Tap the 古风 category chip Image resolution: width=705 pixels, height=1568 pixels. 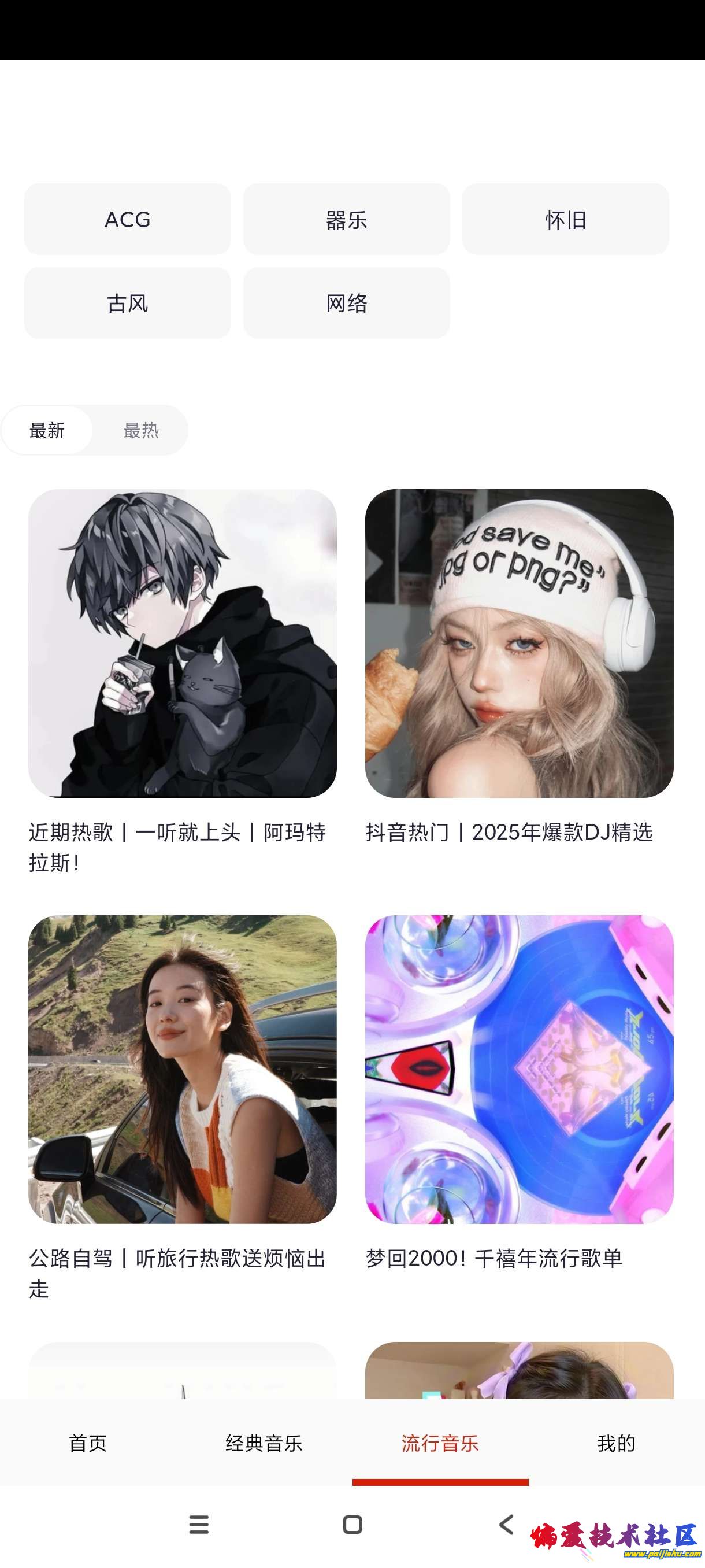tap(127, 302)
